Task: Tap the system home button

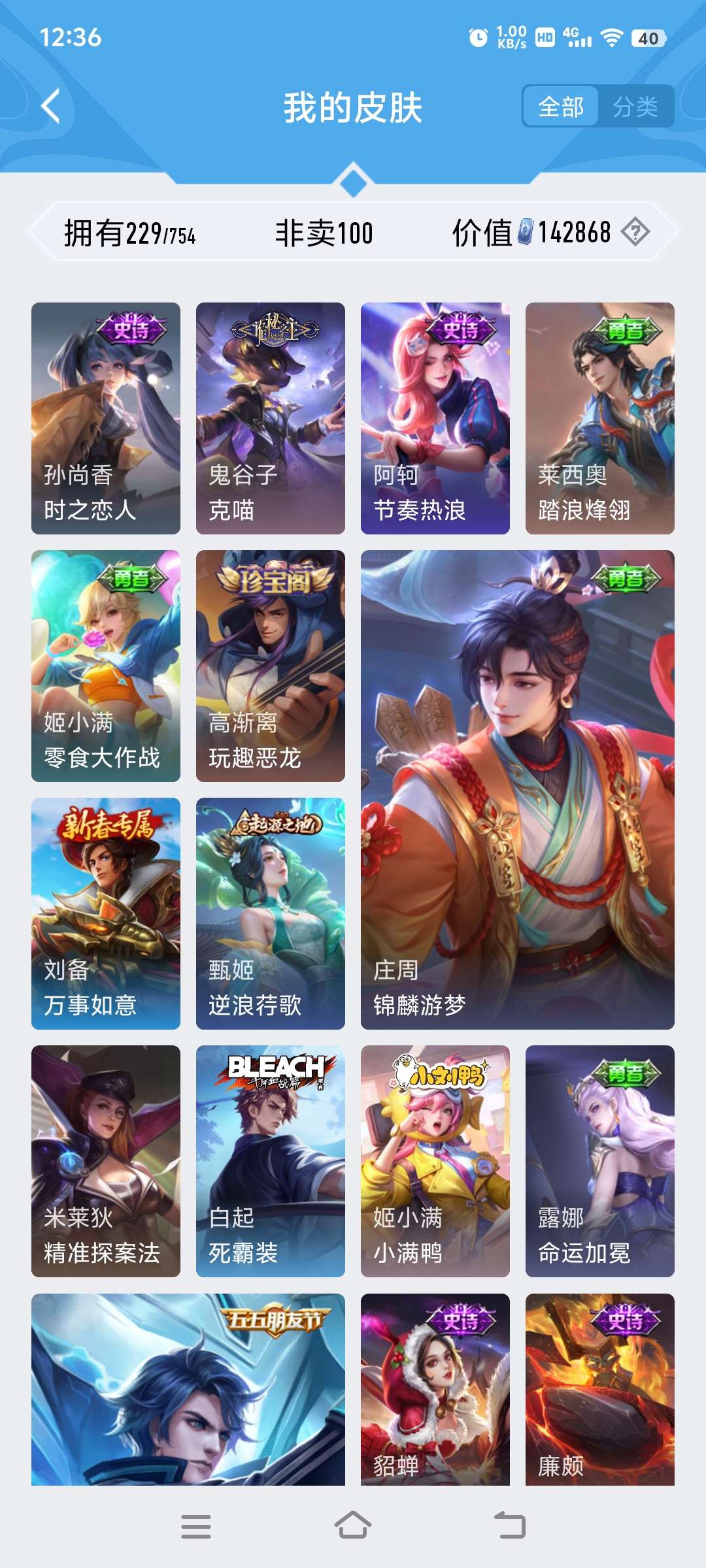Action: point(353,1526)
